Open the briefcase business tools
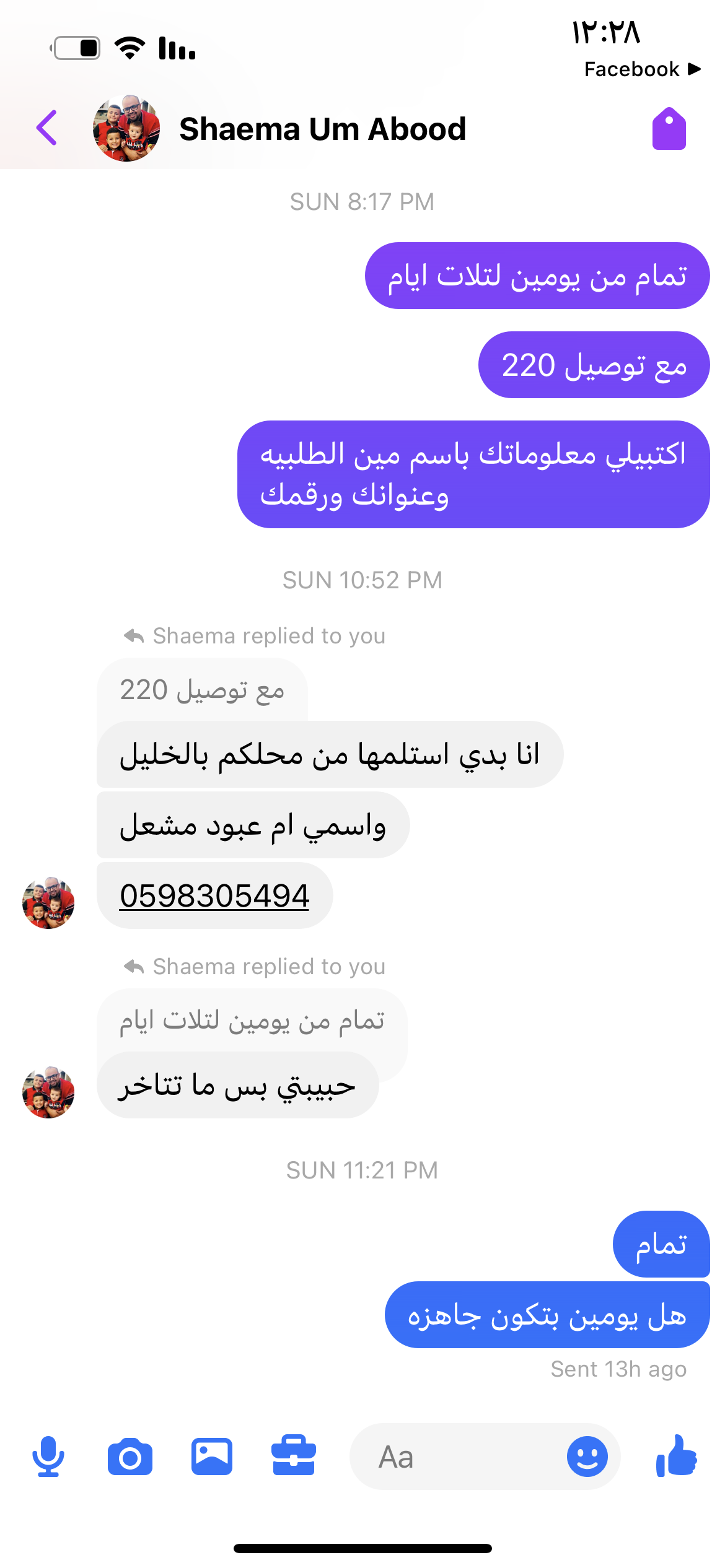Image resolution: width=725 pixels, height=1568 pixels. tap(294, 1455)
